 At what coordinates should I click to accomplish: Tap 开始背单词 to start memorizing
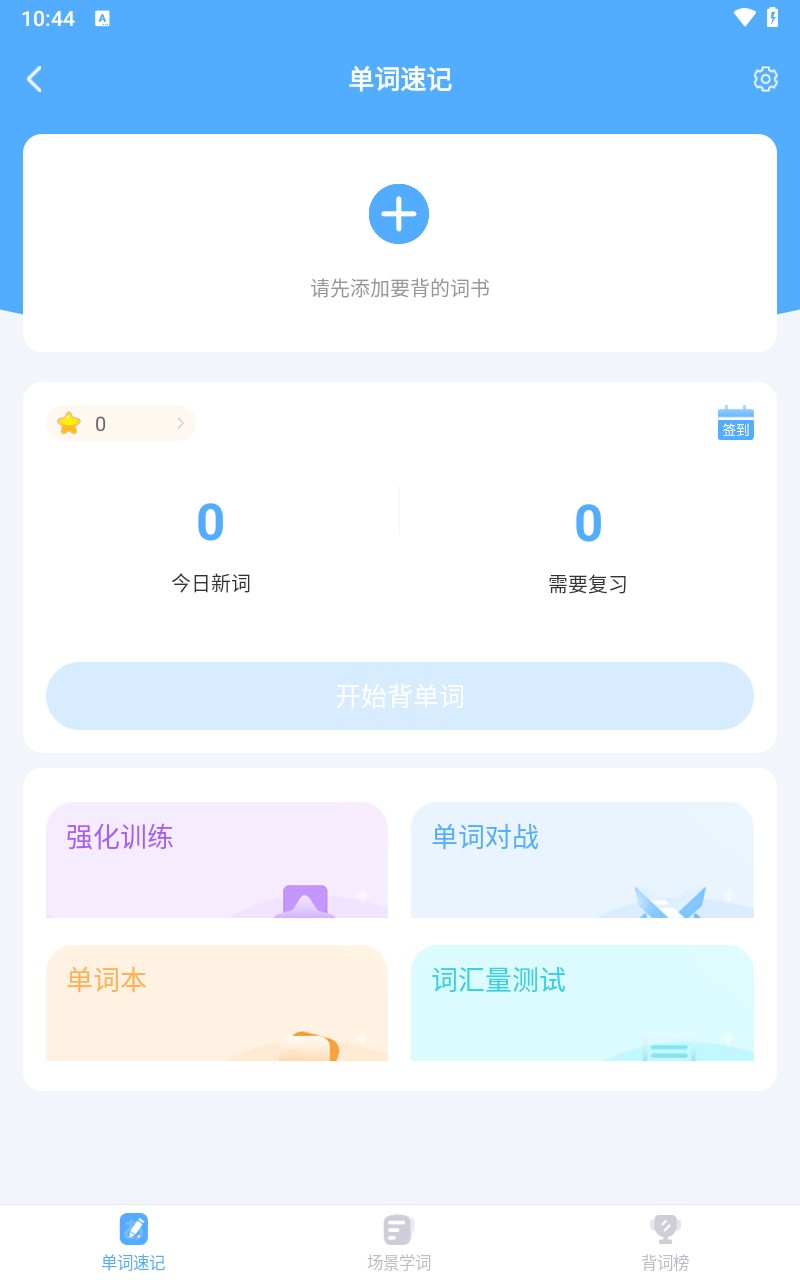coord(399,695)
